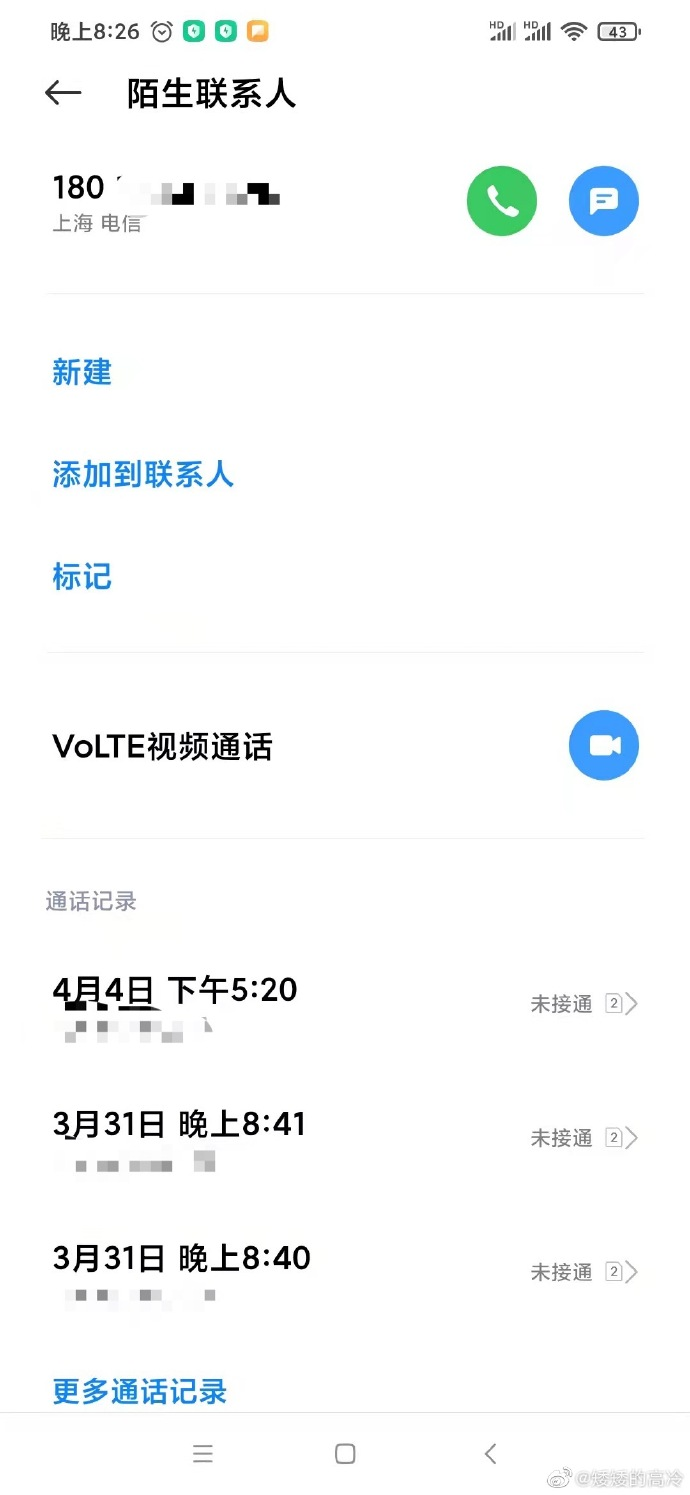690x1495 pixels.
Task: Start a VoLTE video call
Action: click(604, 745)
